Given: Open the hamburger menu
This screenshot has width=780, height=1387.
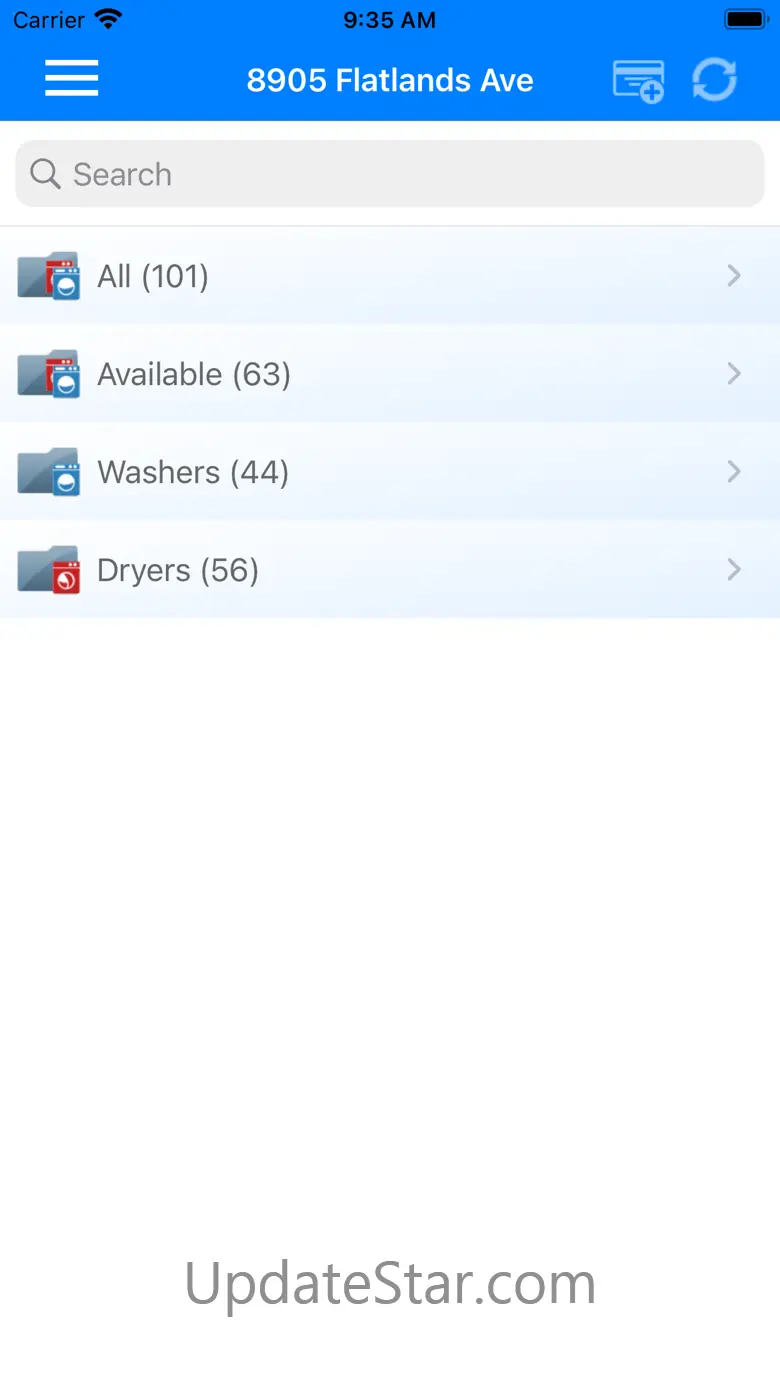Looking at the screenshot, I should click(x=72, y=79).
